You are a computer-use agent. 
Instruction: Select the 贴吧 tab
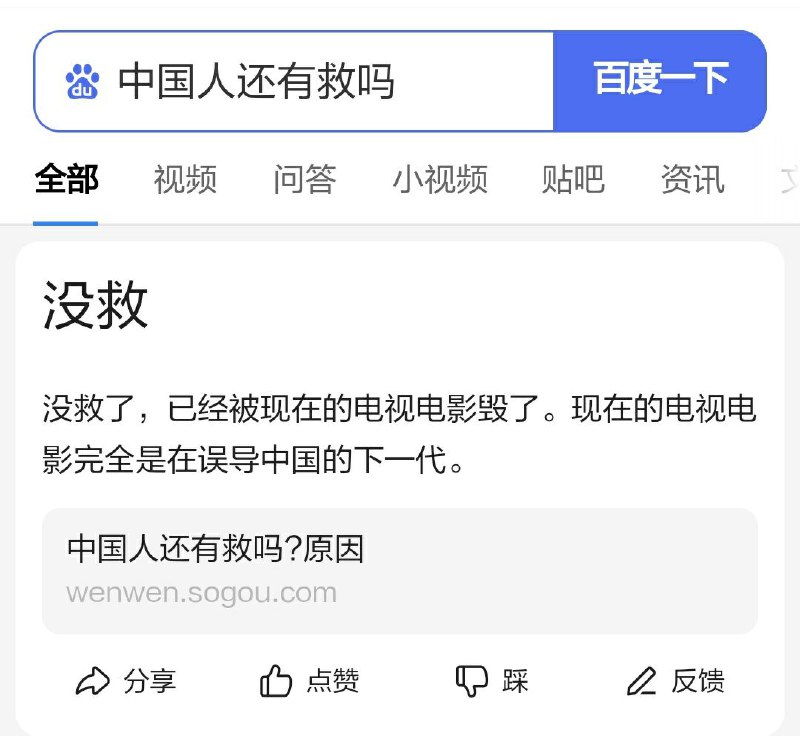[573, 180]
